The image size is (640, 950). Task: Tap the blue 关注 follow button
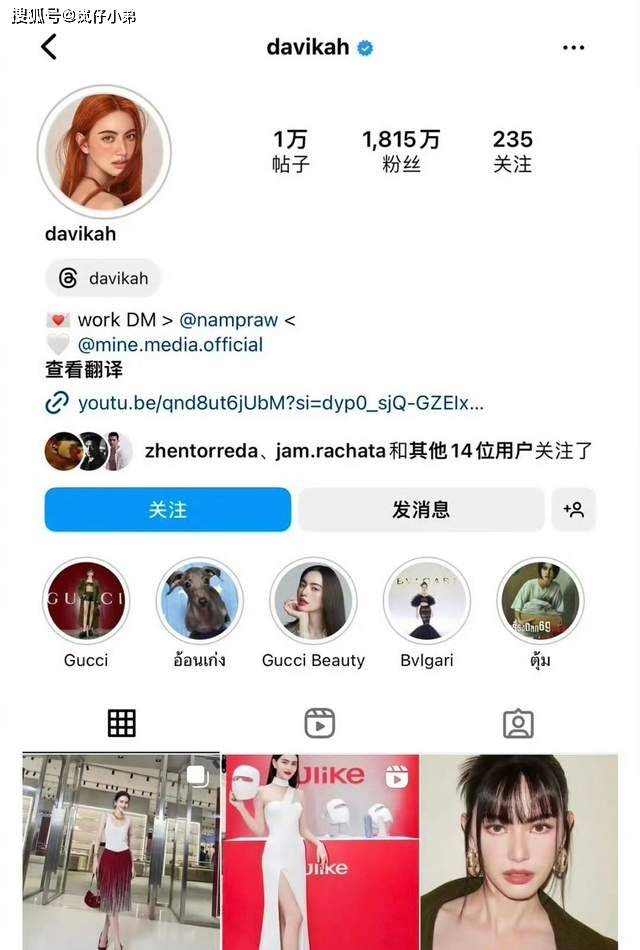168,509
